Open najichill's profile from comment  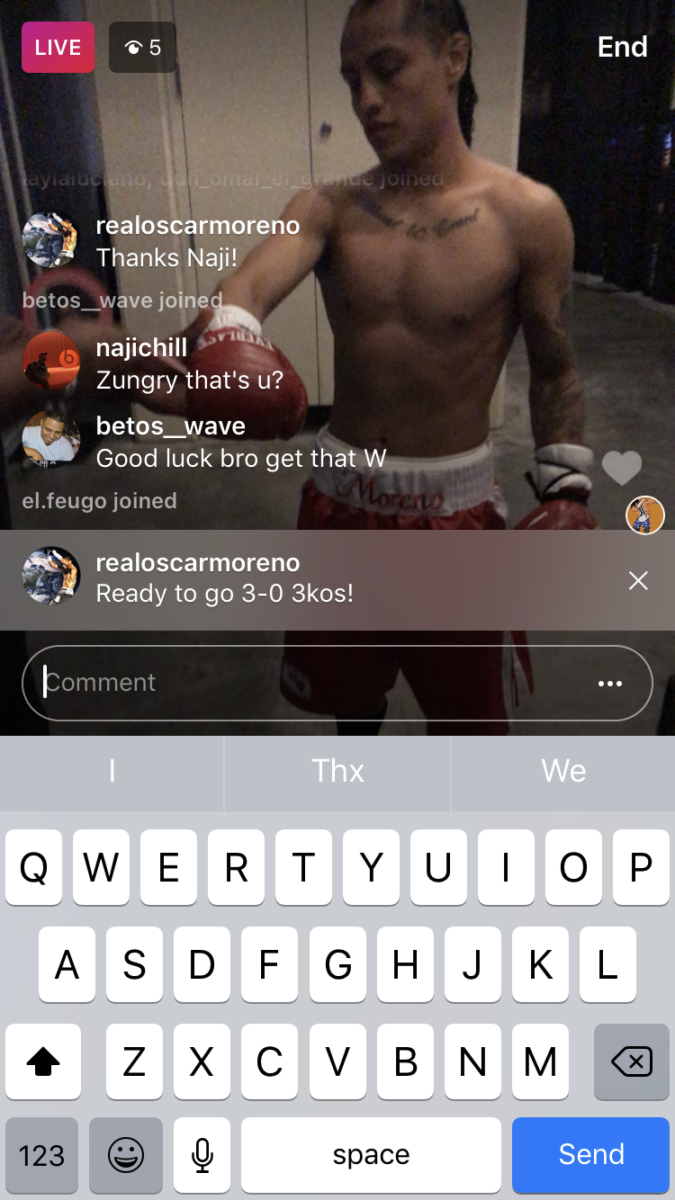[x=51, y=363]
